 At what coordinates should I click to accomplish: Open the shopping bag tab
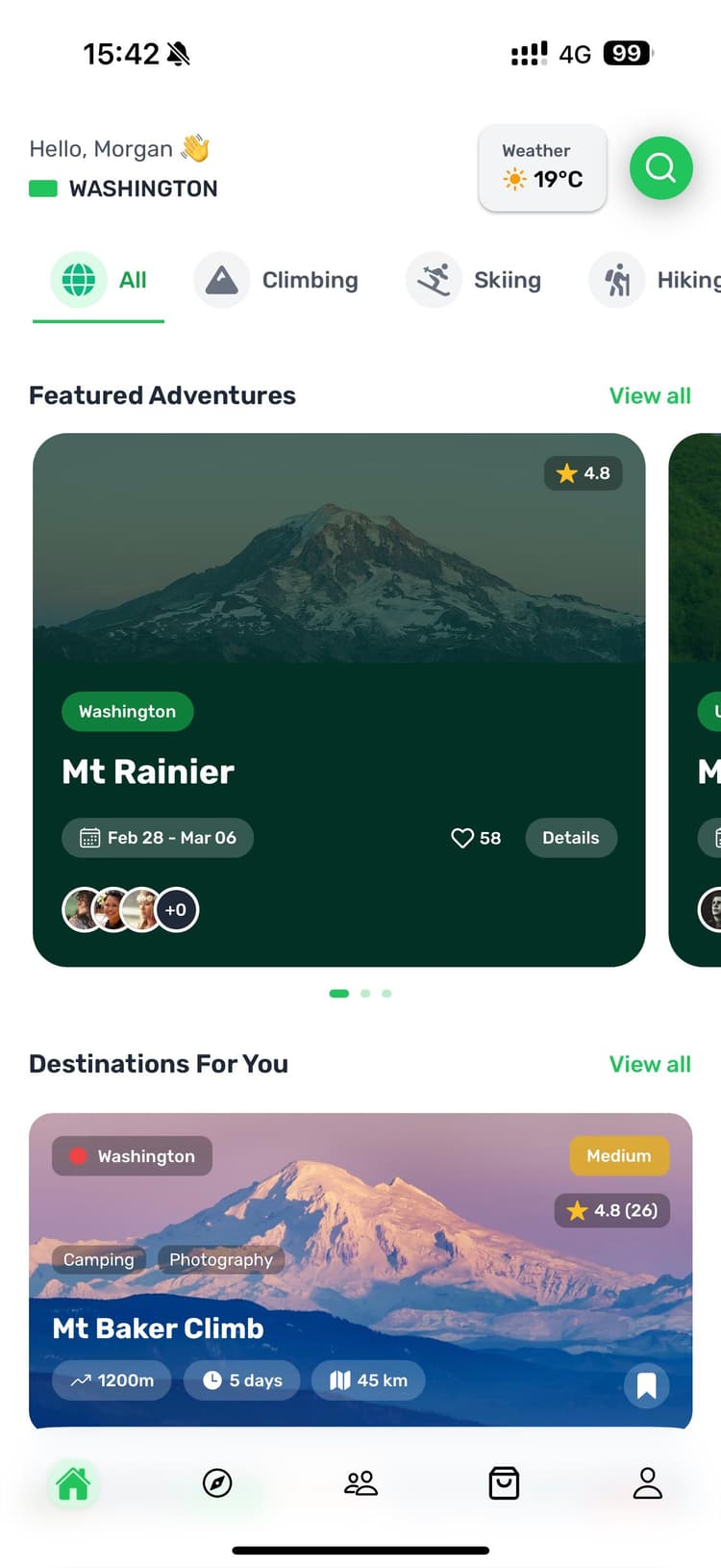coord(504,1483)
